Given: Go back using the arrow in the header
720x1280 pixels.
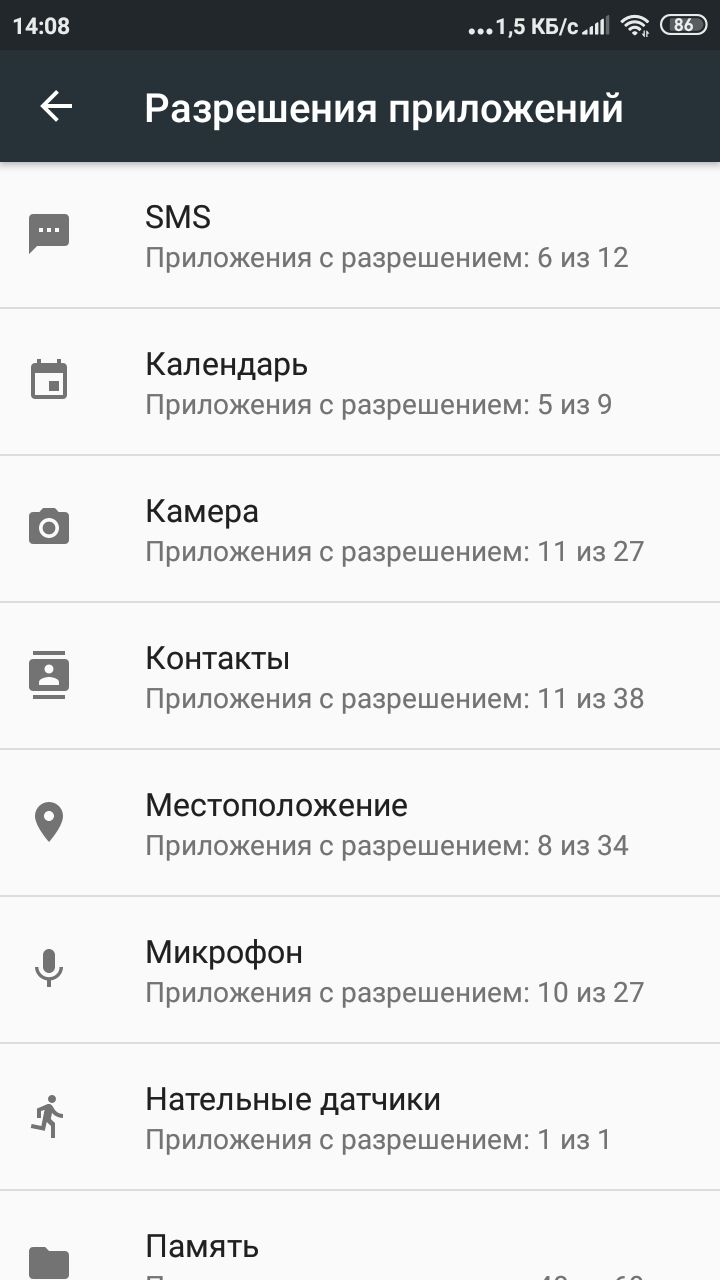Looking at the screenshot, I should pyautogui.click(x=56, y=107).
